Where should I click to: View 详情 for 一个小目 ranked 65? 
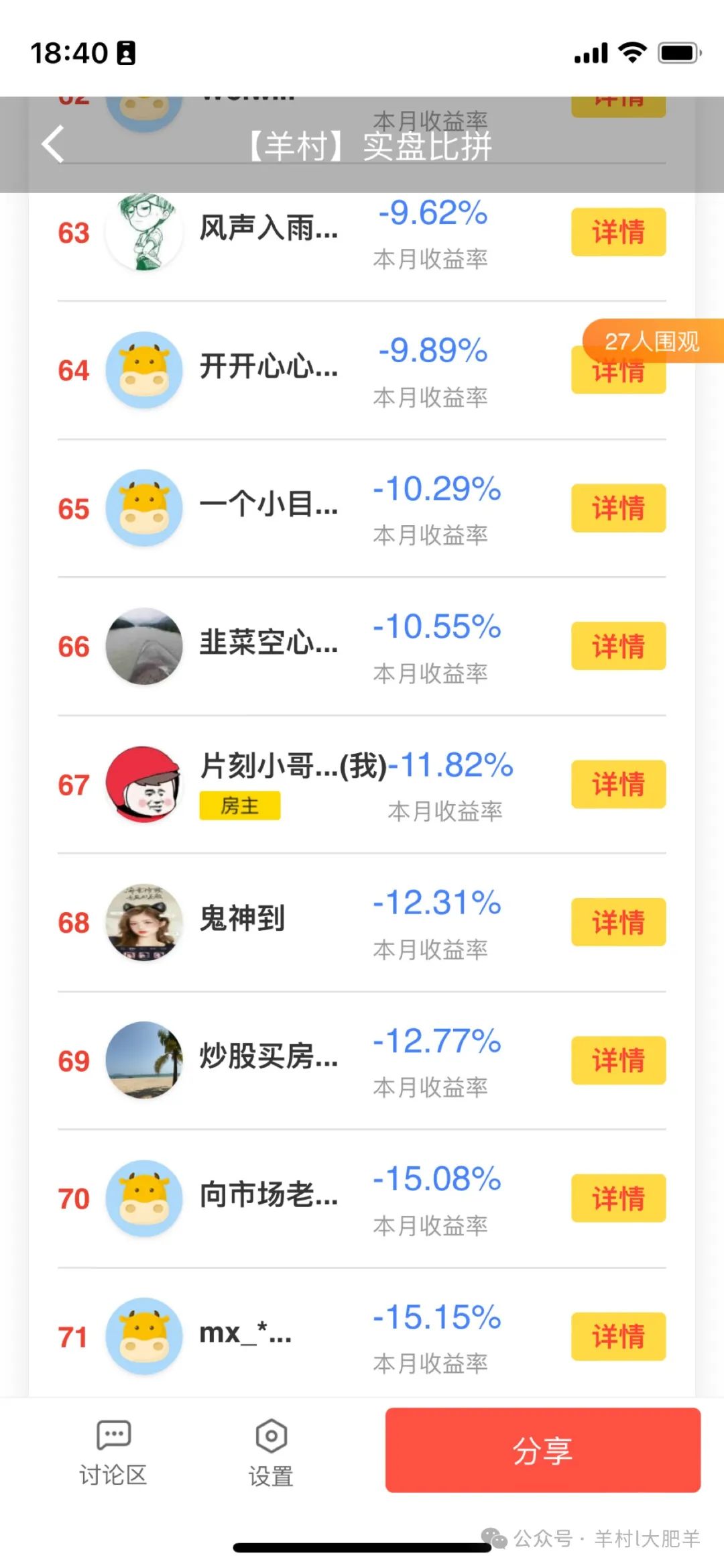tap(617, 508)
